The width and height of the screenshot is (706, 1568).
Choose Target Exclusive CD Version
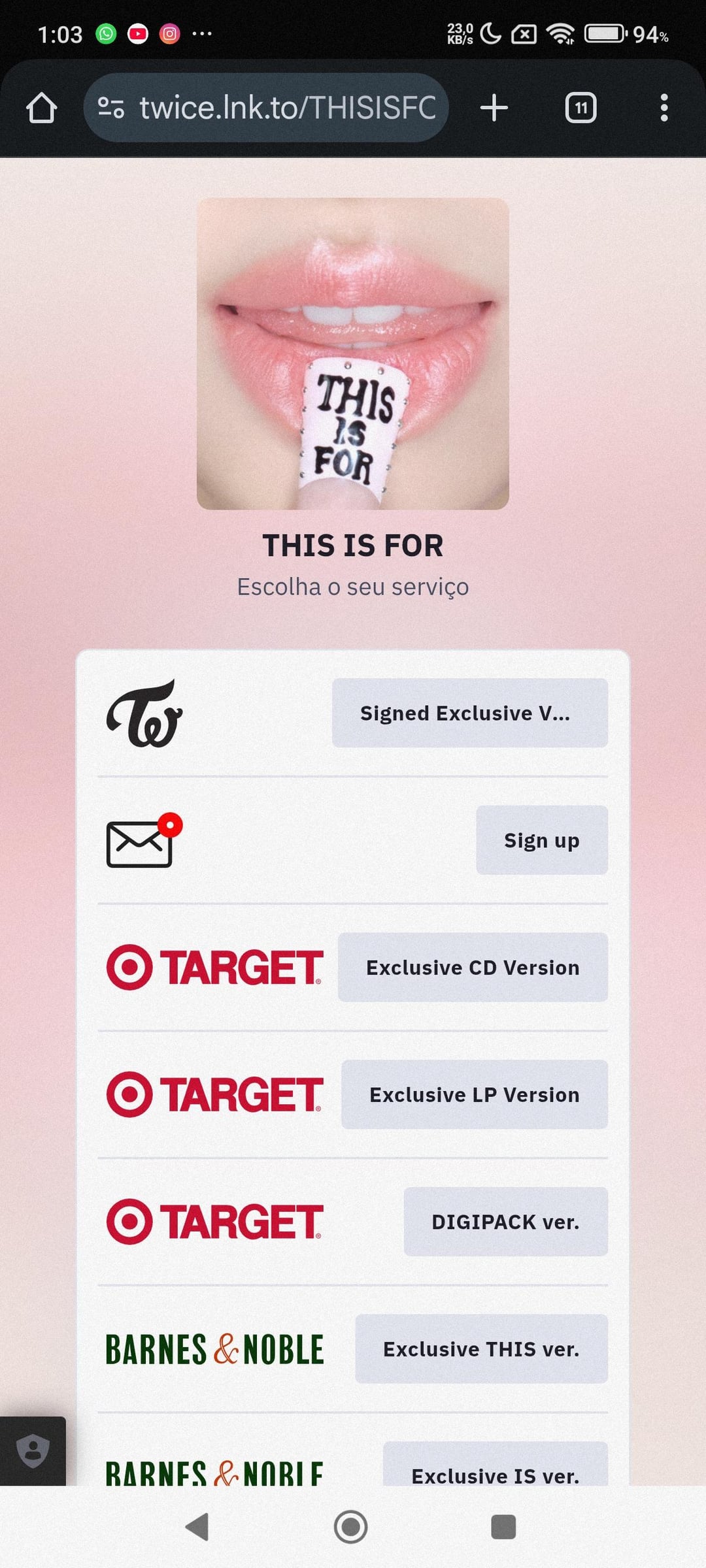point(473,968)
